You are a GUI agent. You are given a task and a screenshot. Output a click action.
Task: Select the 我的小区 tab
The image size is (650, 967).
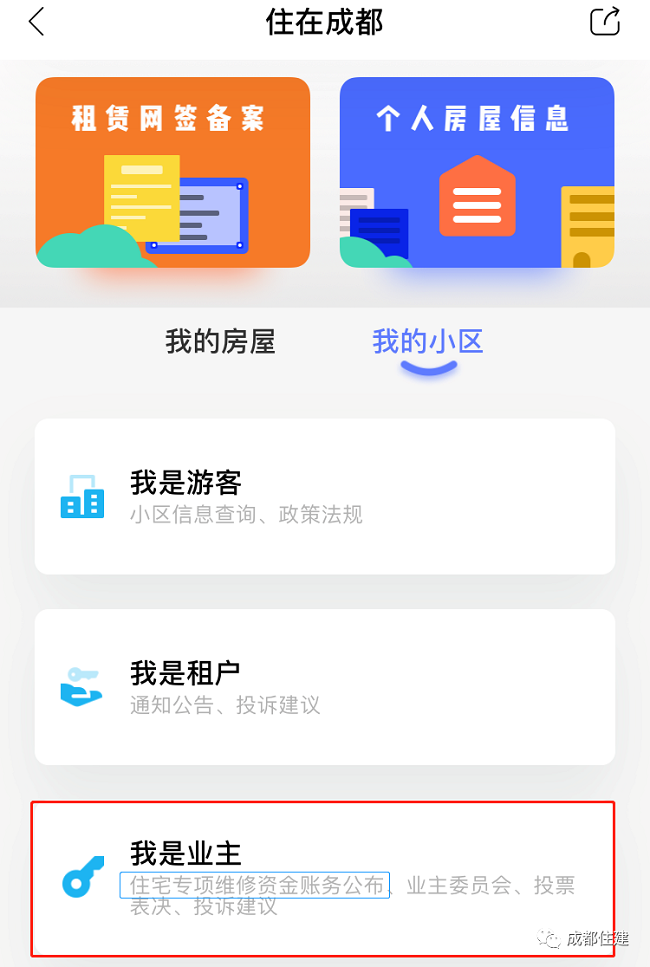click(x=428, y=342)
